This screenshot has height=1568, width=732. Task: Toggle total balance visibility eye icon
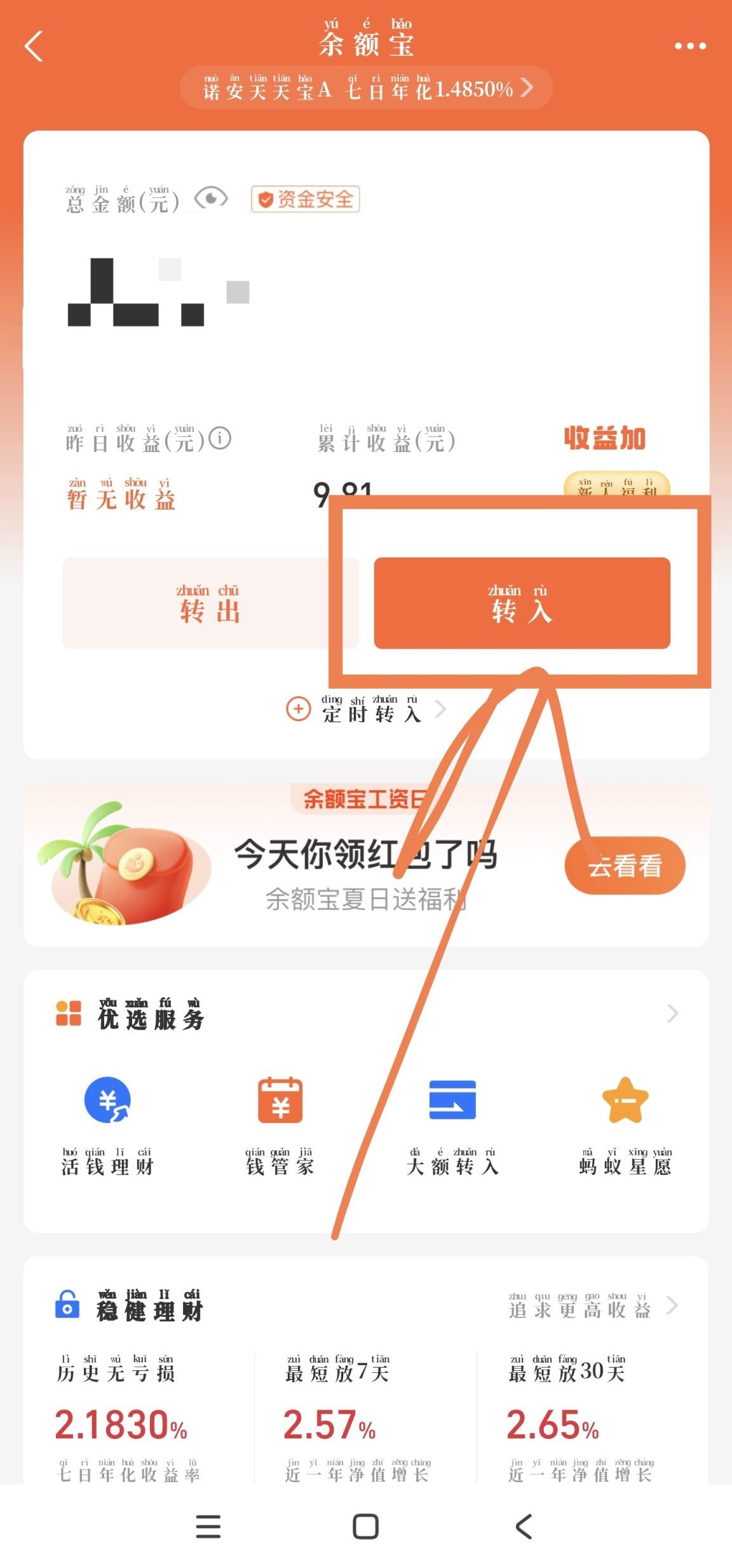tap(211, 198)
